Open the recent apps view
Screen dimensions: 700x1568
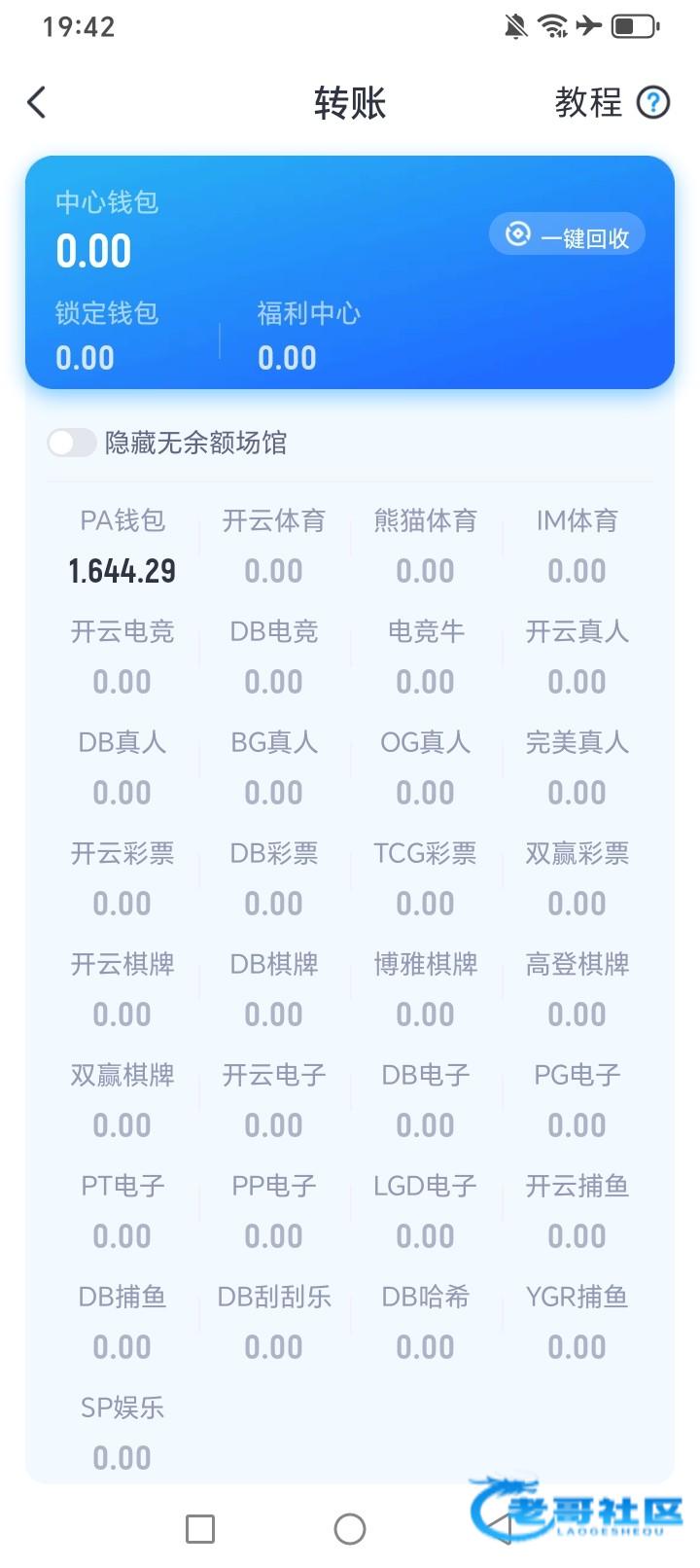pos(200,1529)
